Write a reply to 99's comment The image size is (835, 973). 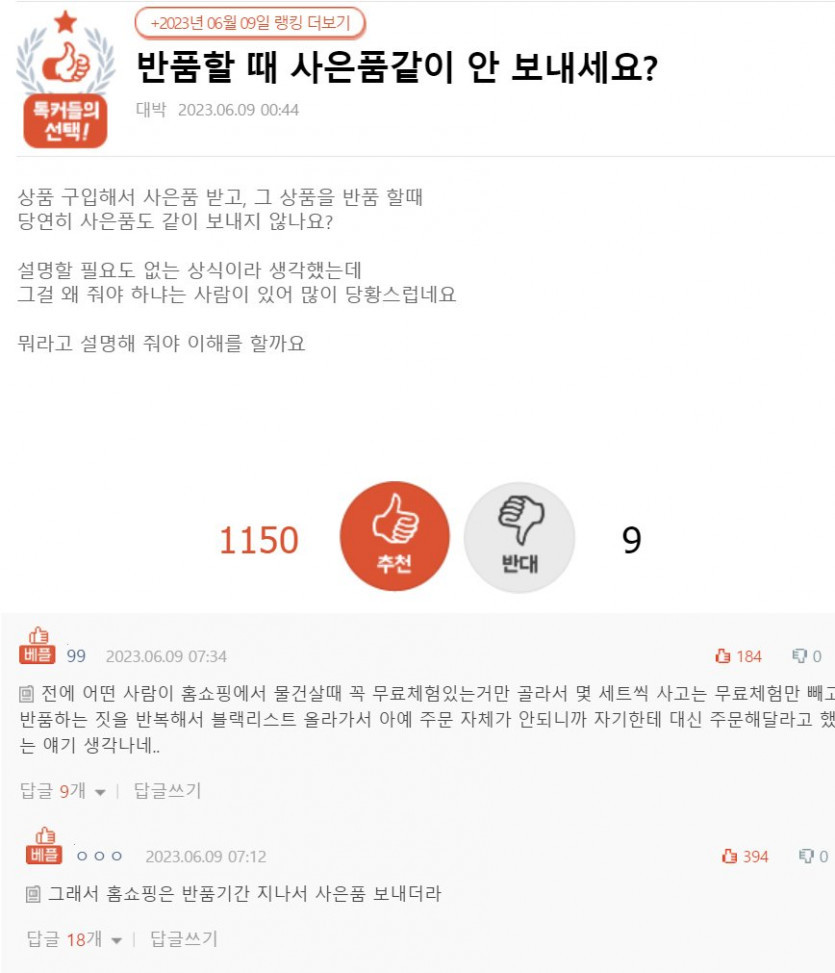point(167,791)
